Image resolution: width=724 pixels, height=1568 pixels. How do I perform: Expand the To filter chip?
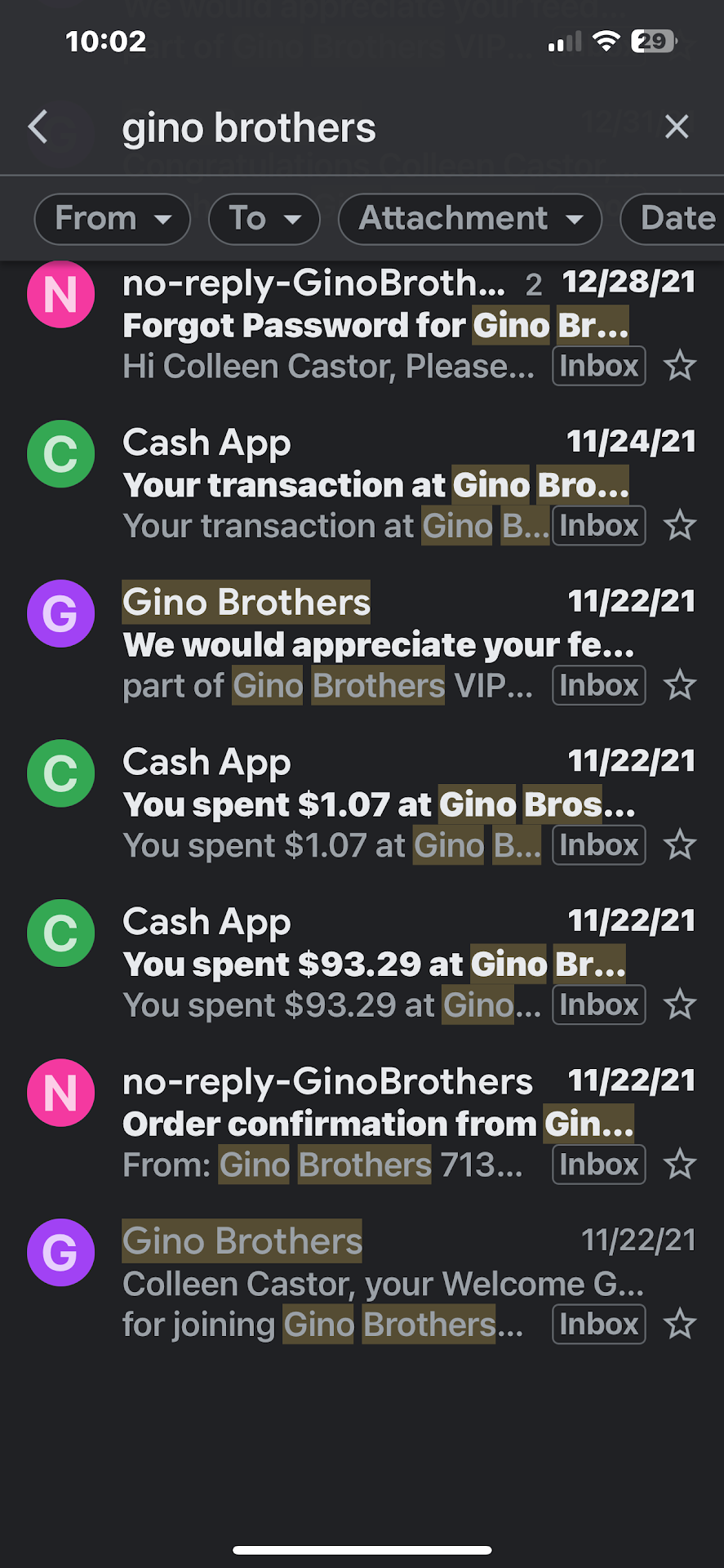click(x=264, y=219)
